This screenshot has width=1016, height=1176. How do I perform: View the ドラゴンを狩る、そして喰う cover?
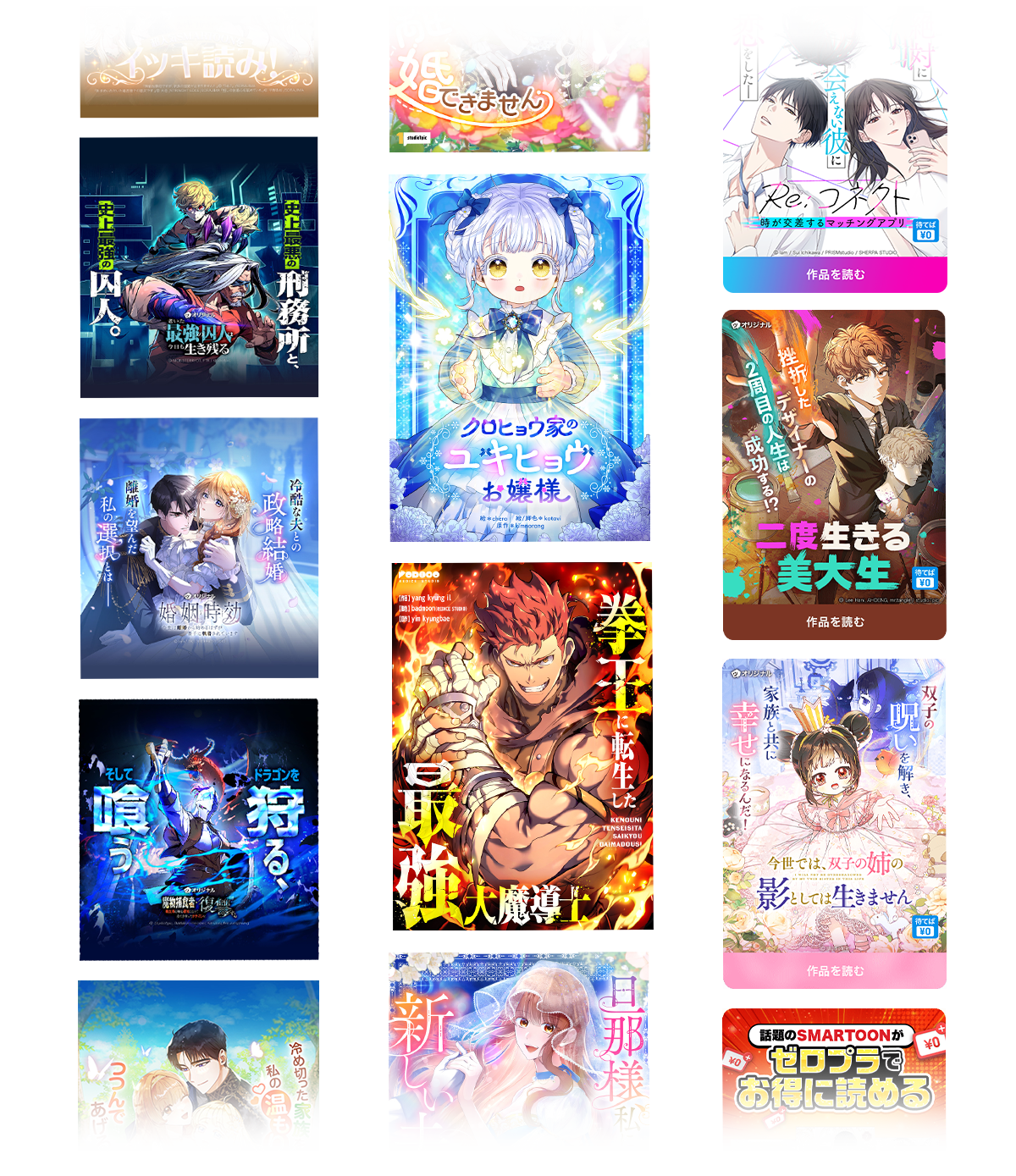(199, 830)
